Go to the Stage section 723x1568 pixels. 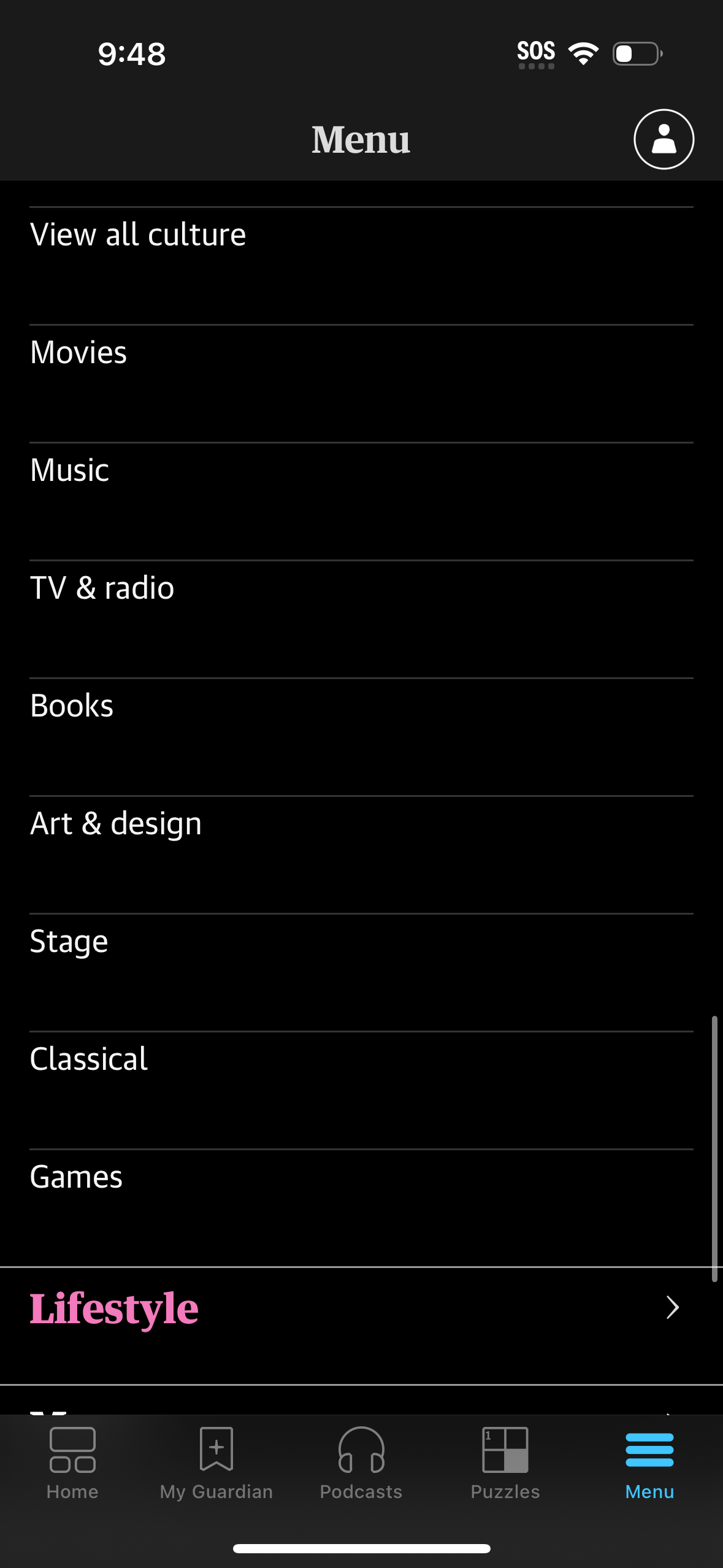[x=69, y=940]
